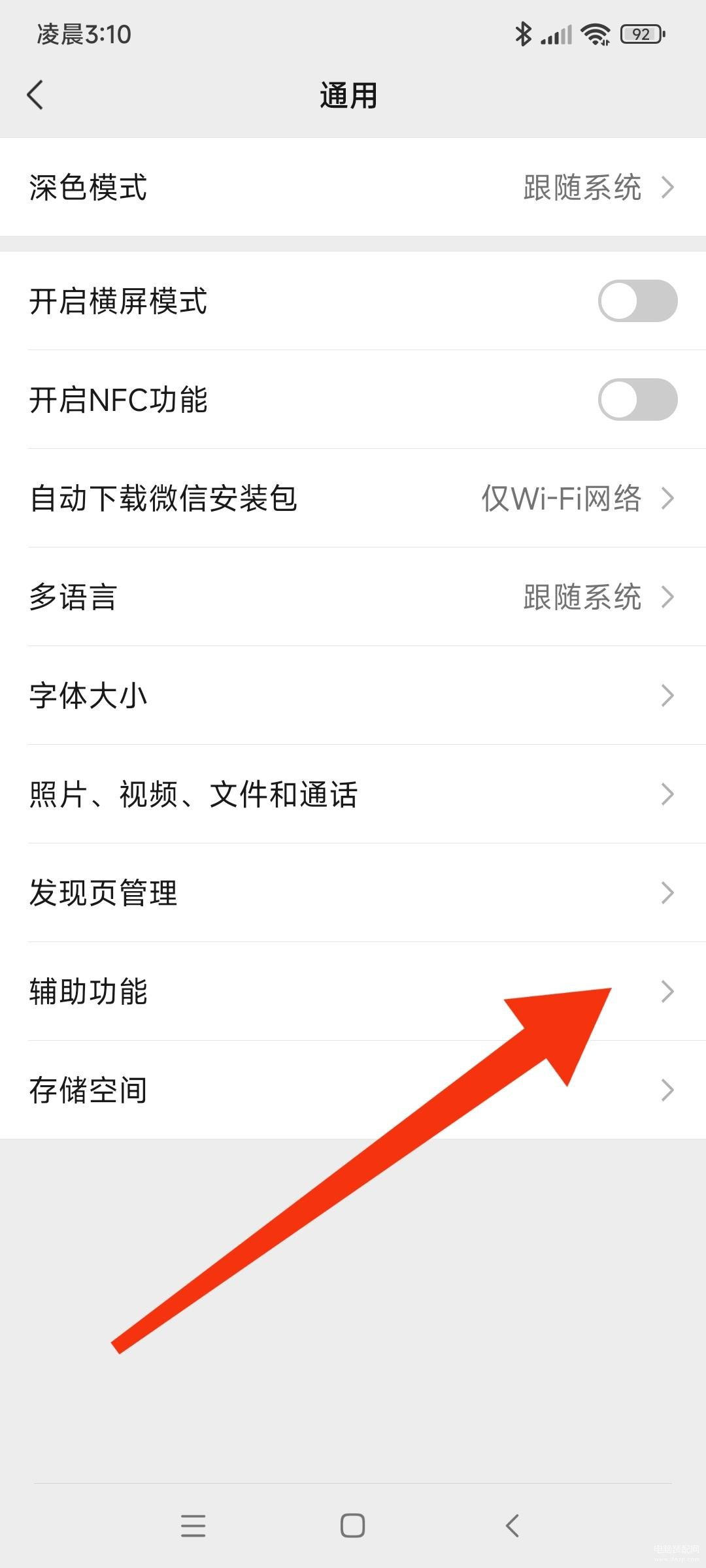Go back from the 通用 page

[35, 95]
